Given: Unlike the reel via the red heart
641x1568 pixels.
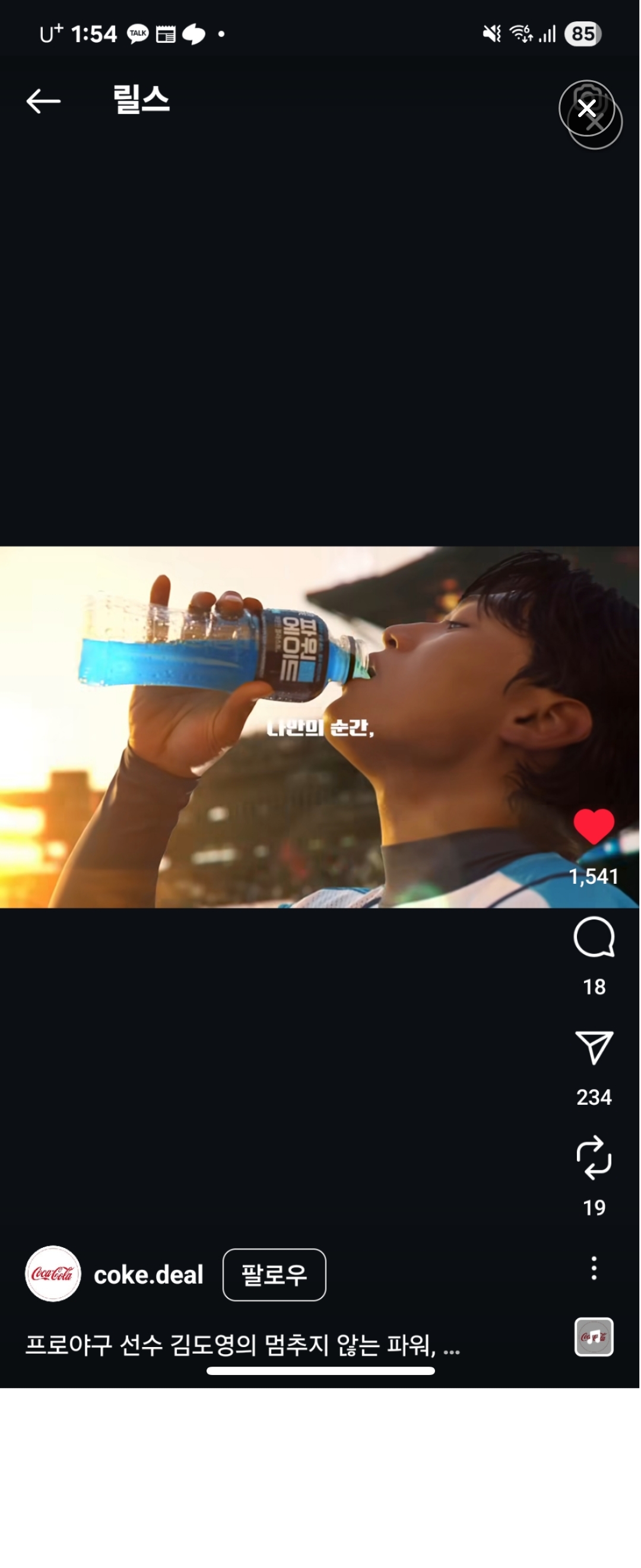Looking at the screenshot, I should [x=594, y=827].
